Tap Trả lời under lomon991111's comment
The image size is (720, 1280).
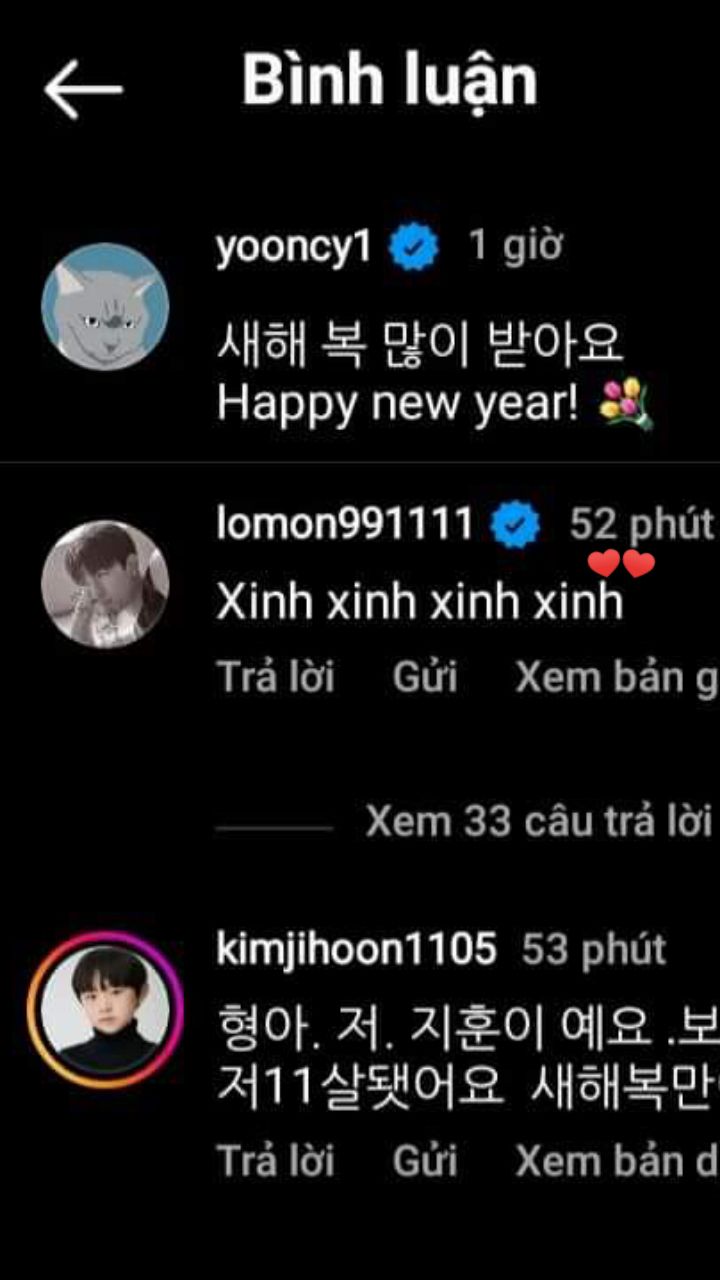(275, 678)
